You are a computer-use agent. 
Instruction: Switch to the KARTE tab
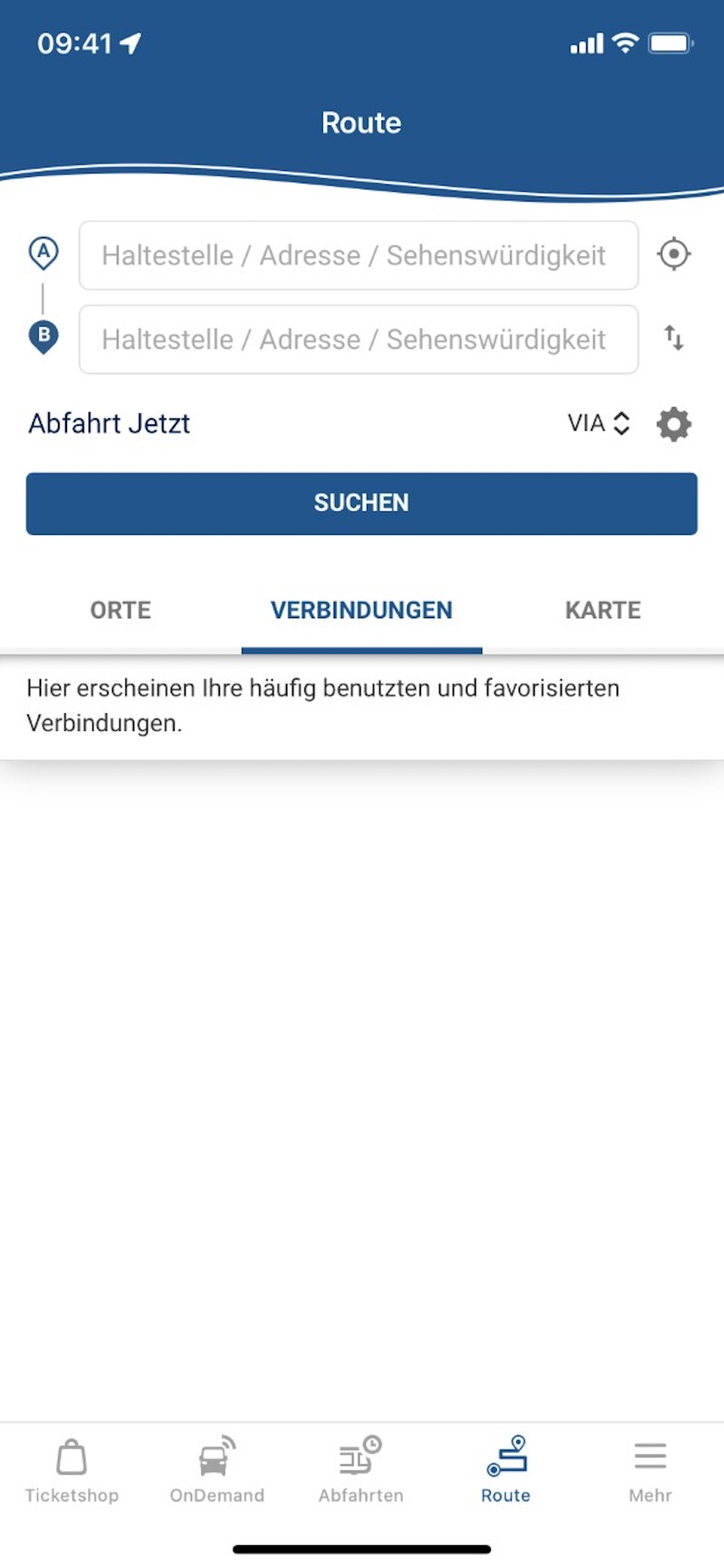point(602,610)
